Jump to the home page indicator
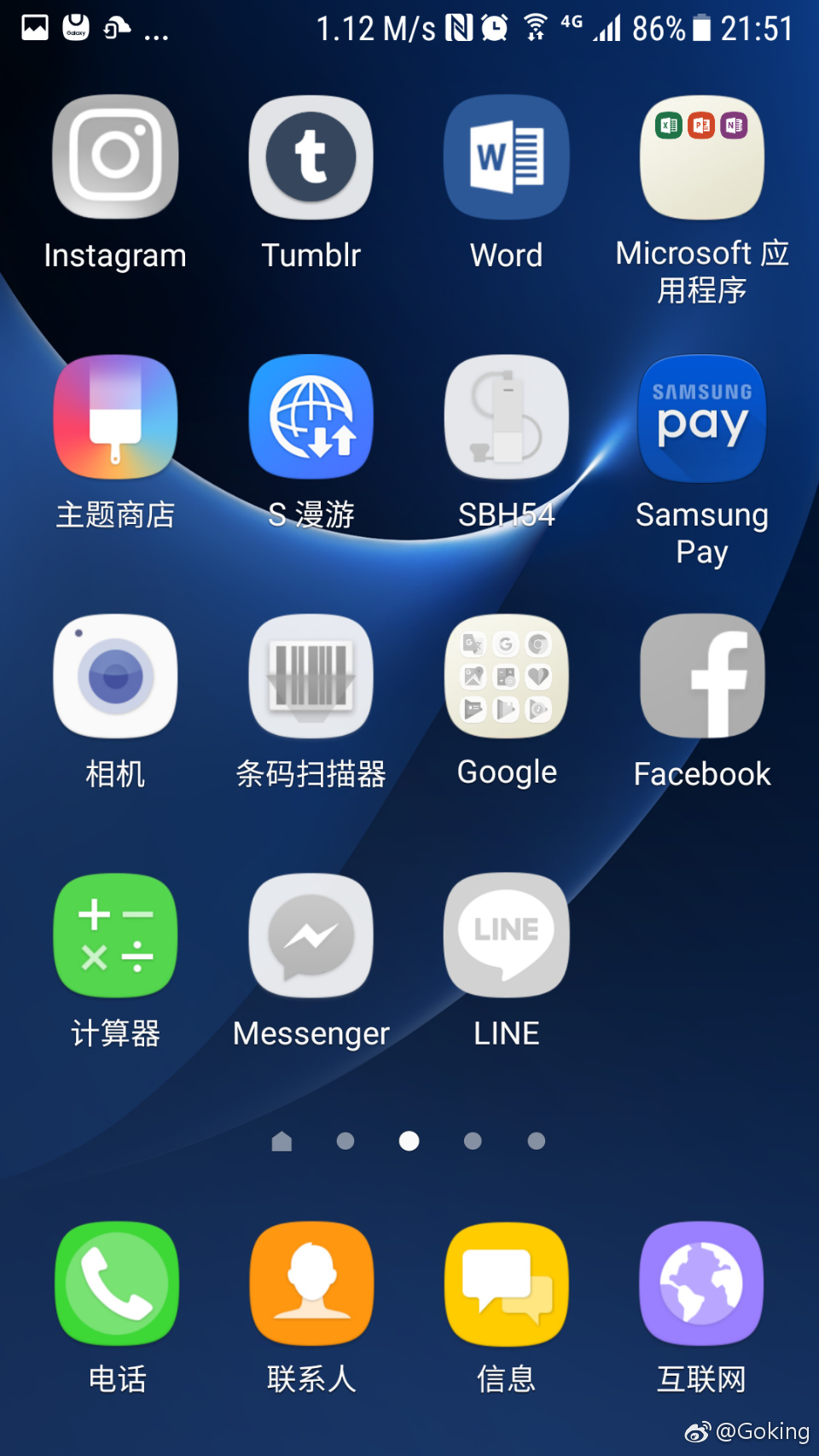The image size is (819, 1456). pos(282,1141)
